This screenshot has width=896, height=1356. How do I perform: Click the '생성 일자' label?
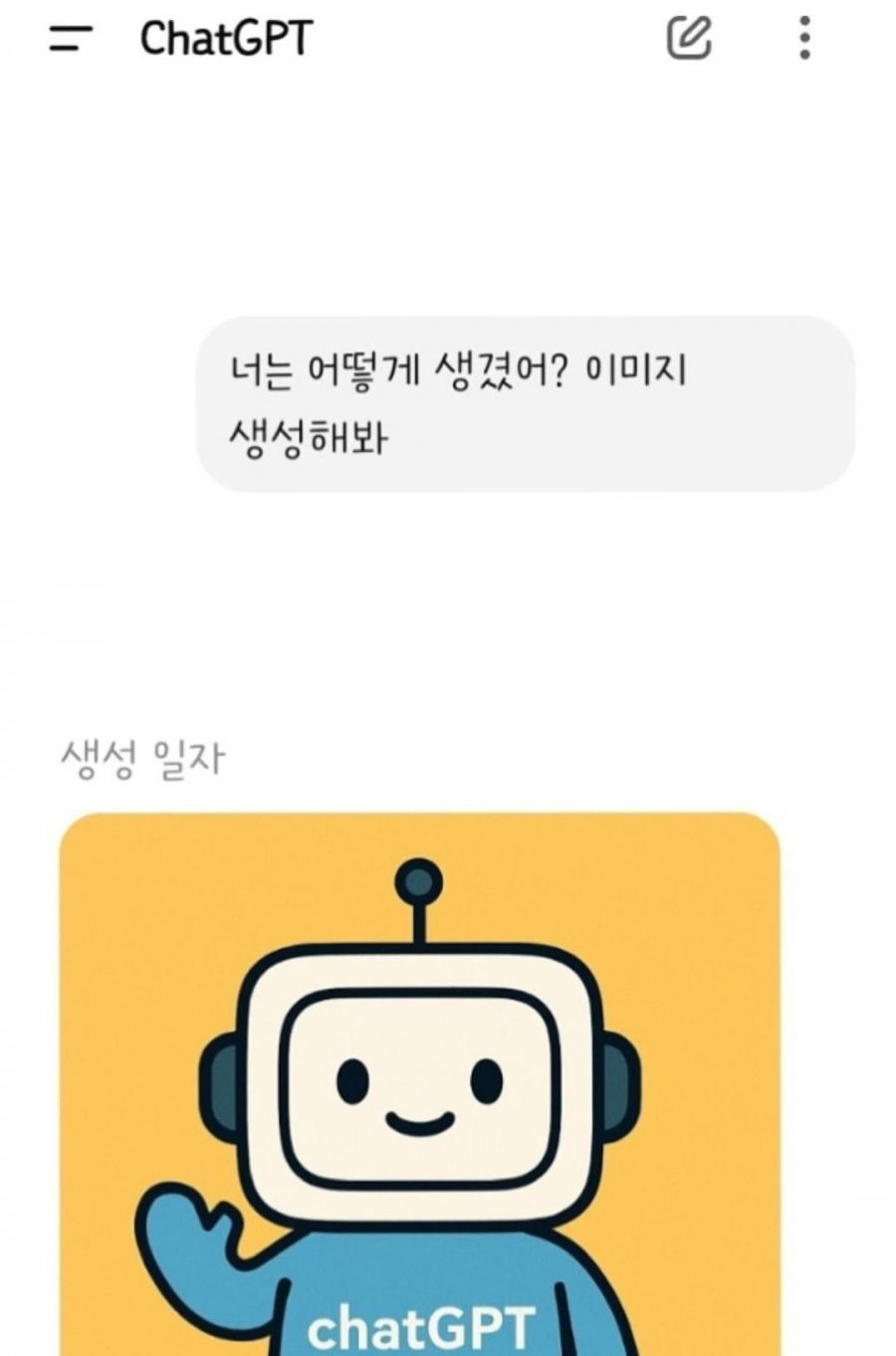point(145,757)
